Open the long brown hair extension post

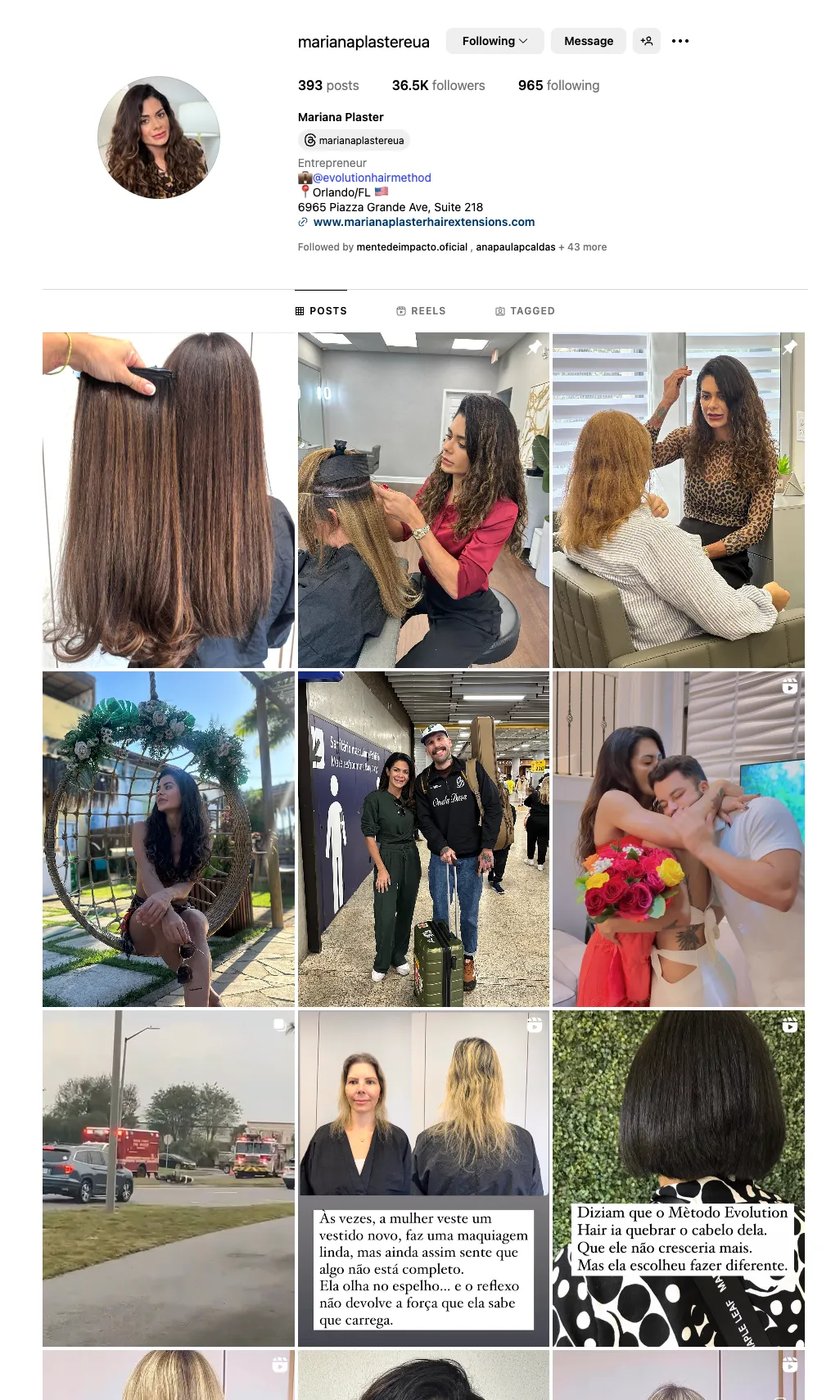[169, 500]
